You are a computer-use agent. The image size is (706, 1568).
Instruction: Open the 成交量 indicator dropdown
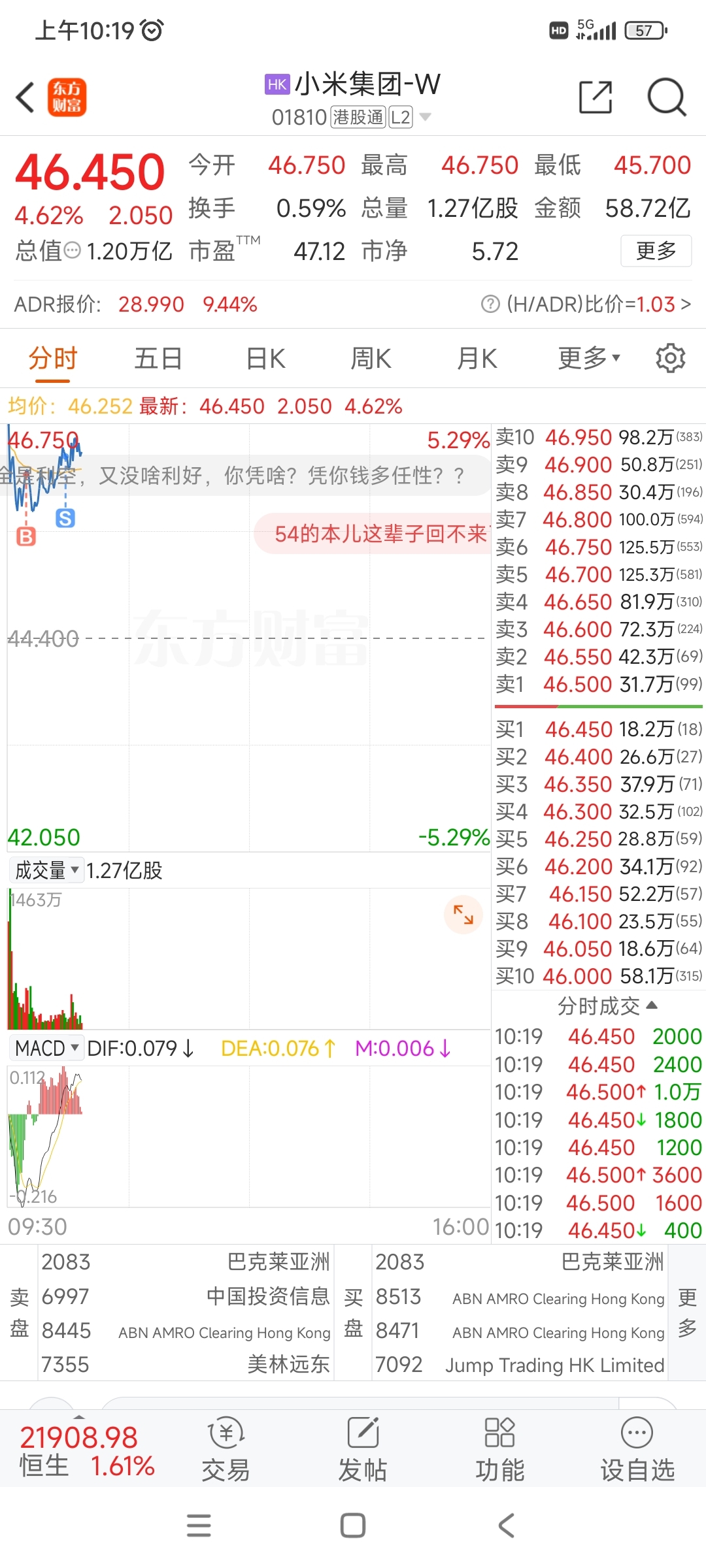(46, 870)
